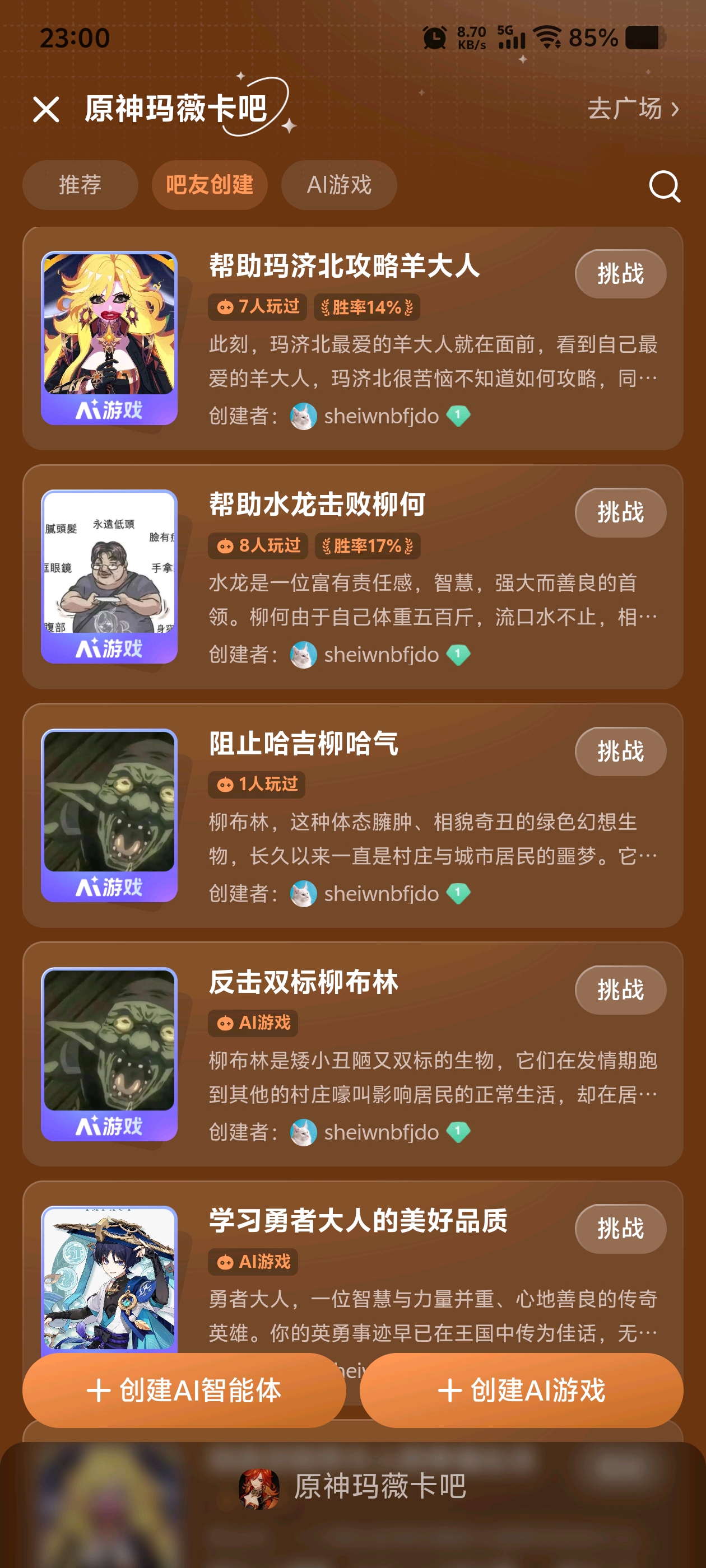This screenshot has height=1568, width=706.
Task: Challenge the 反击双标柳布林 game
Action: coord(620,990)
